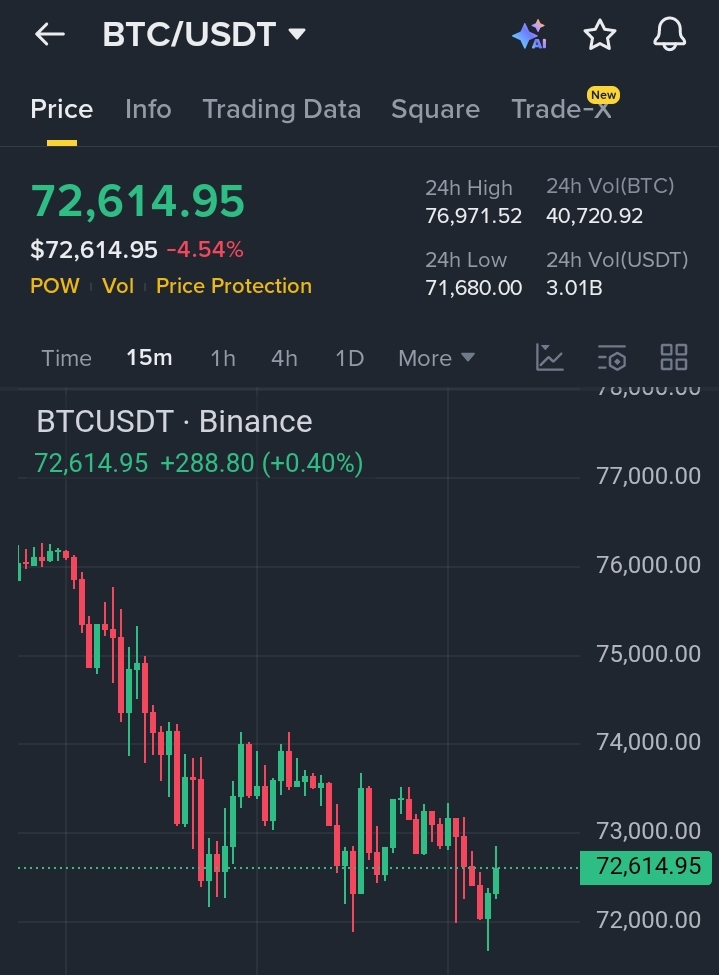Add BTC/USDT to favorites with the star
This screenshot has height=975, width=719.
pos(599,35)
